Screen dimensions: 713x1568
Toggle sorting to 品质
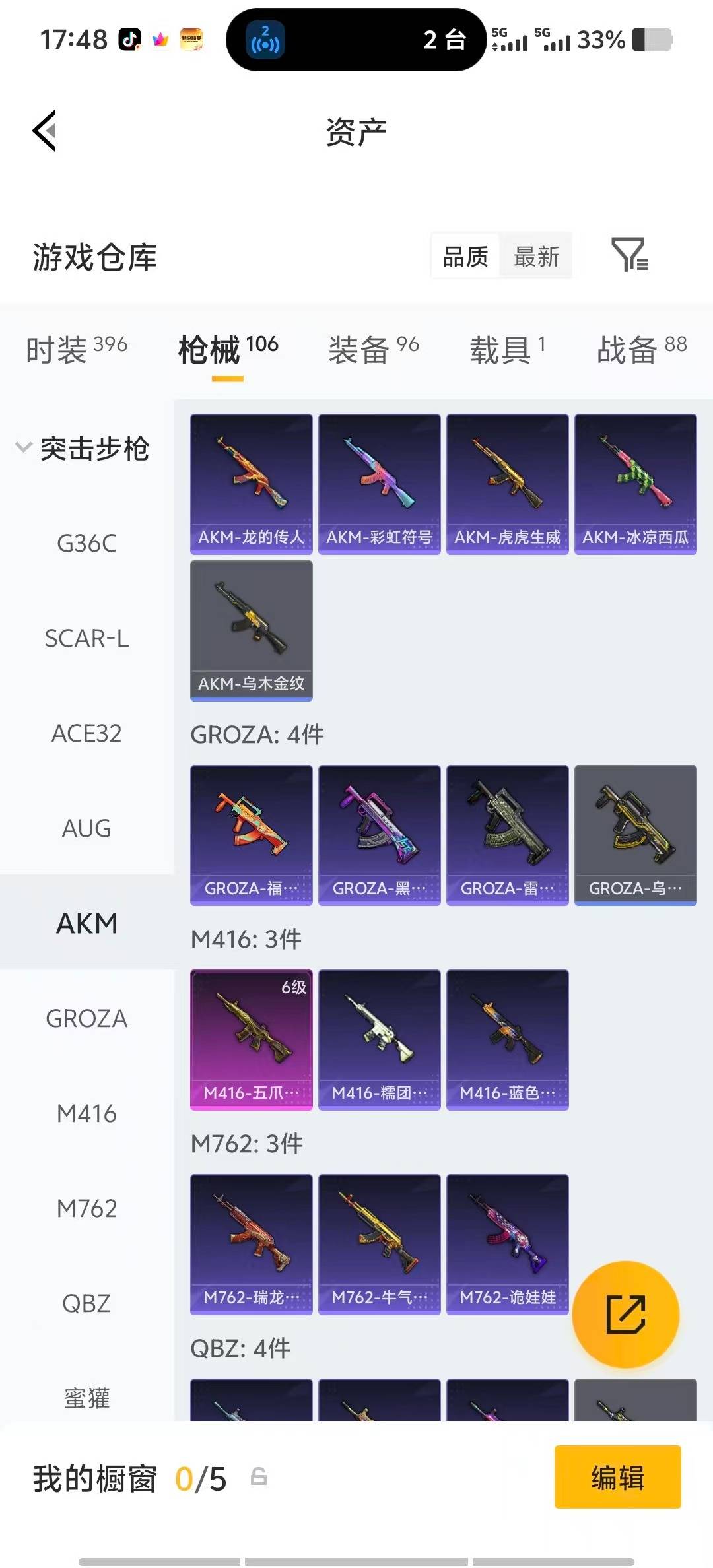coord(464,256)
